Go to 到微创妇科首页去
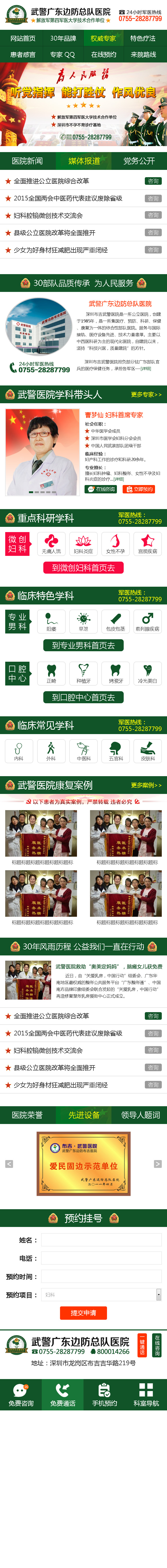Screen dimensions: 167x1568 [x=83, y=567]
